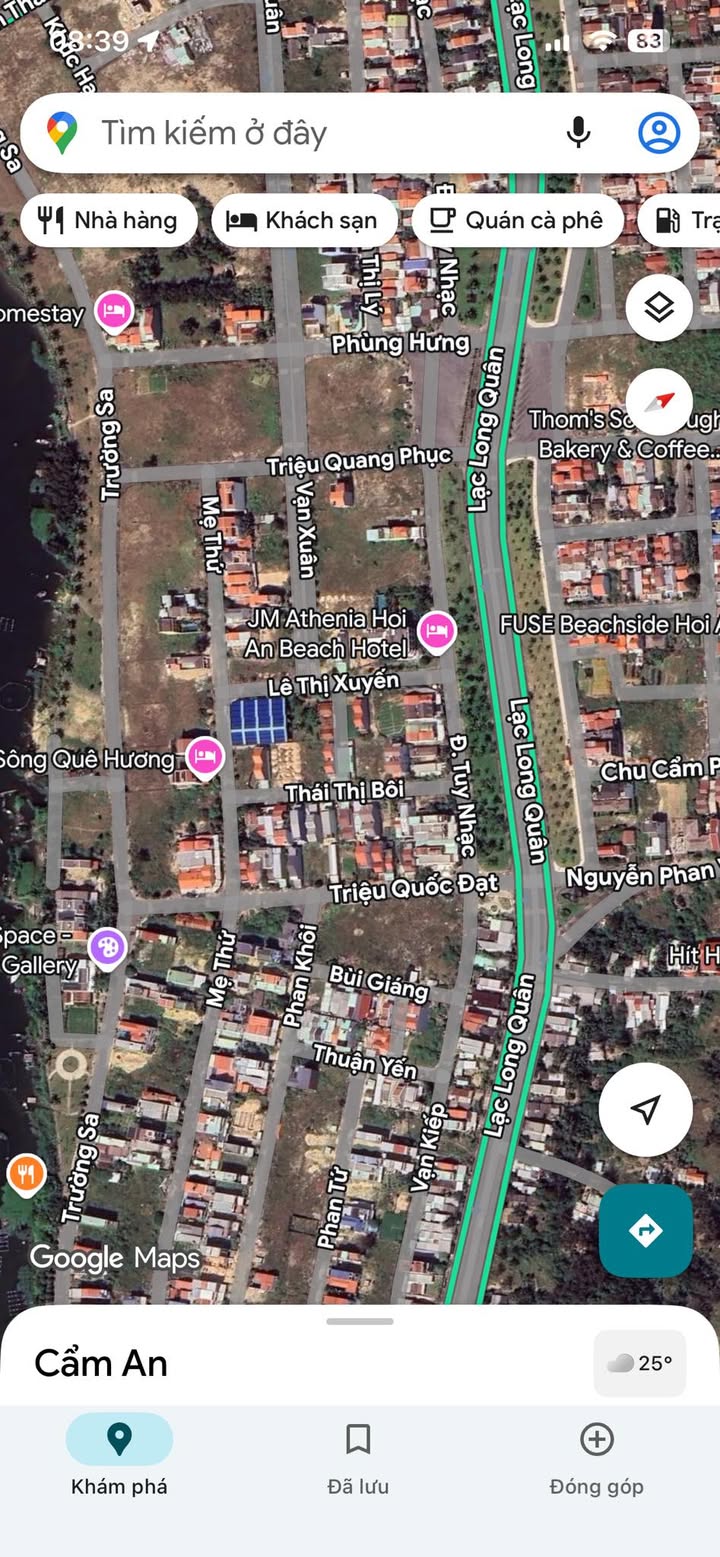The image size is (720, 1557).
Task: Center the map on my location
Action: tap(646, 1109)
